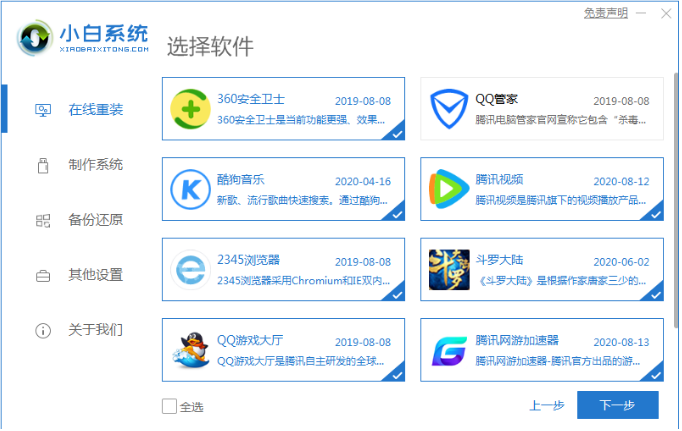Screen dimensions: 682x431
Task: Minimize the window
Action: point(641,13)
